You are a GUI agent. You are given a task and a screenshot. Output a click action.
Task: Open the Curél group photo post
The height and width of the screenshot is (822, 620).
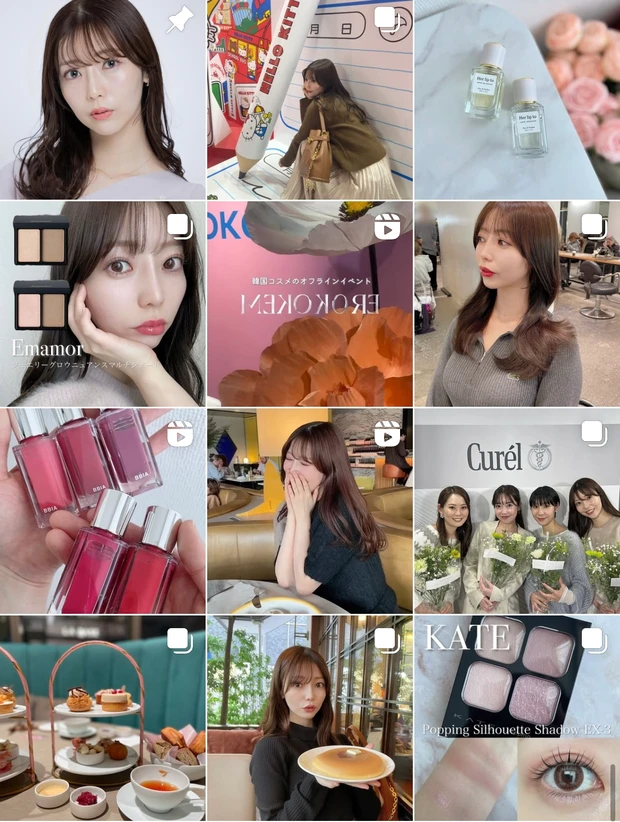point(517,511)
